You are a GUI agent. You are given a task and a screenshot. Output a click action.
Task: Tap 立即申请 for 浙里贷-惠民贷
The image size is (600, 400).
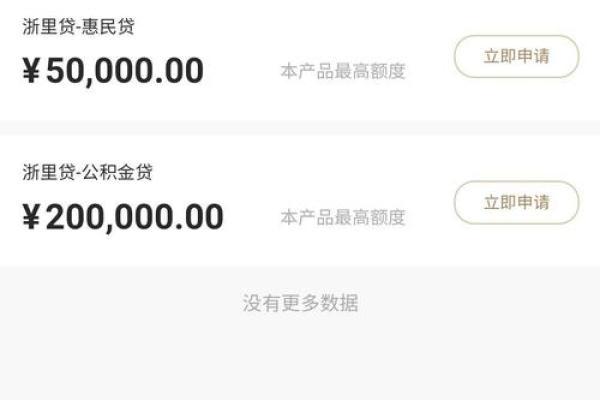516,57
